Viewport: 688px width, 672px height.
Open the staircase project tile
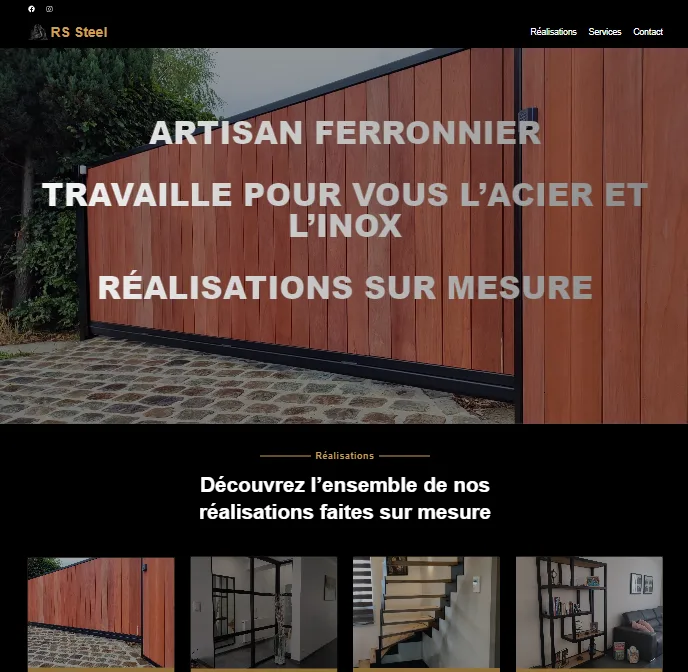pyautogui.click(x=426, y=612)
